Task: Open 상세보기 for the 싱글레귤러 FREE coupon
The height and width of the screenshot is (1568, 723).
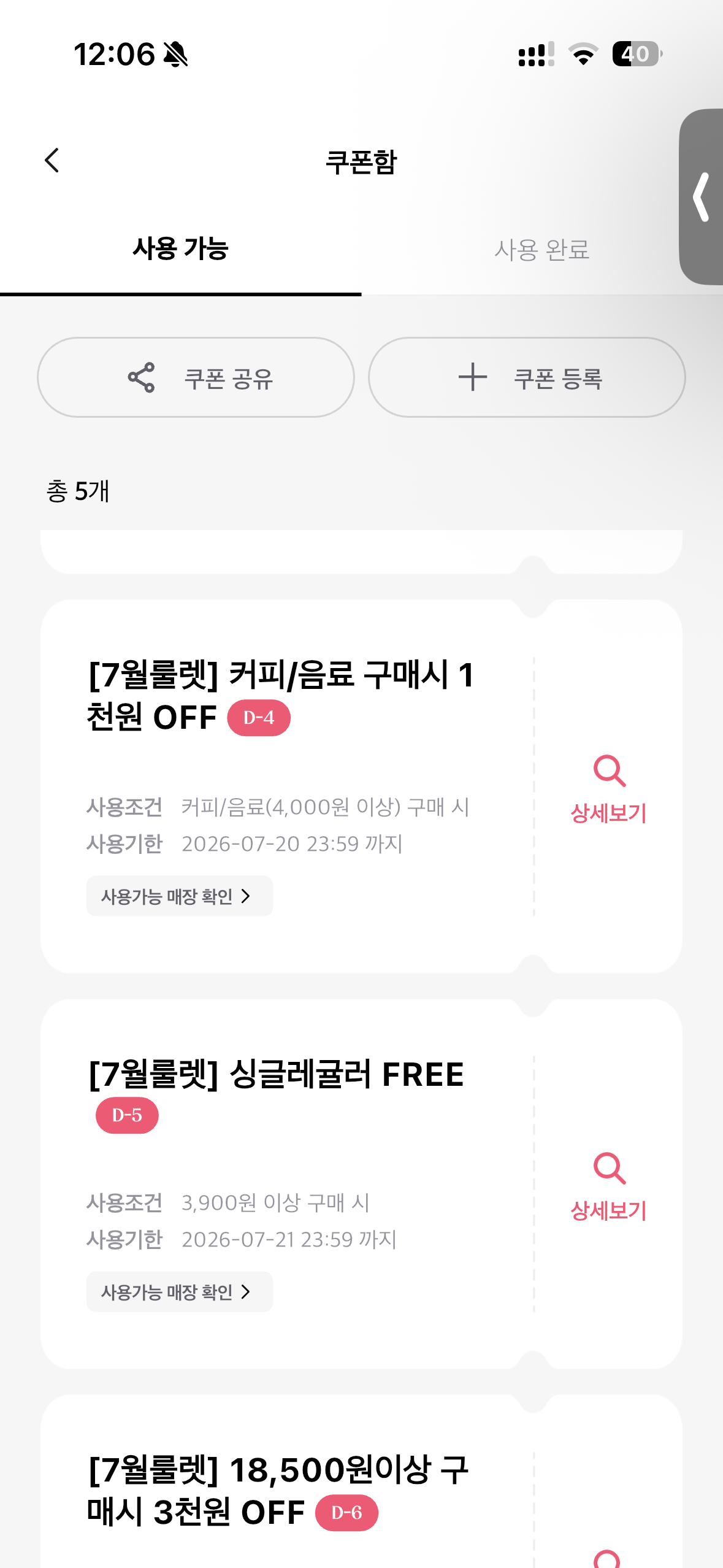Action: [x=609, y=1187]
